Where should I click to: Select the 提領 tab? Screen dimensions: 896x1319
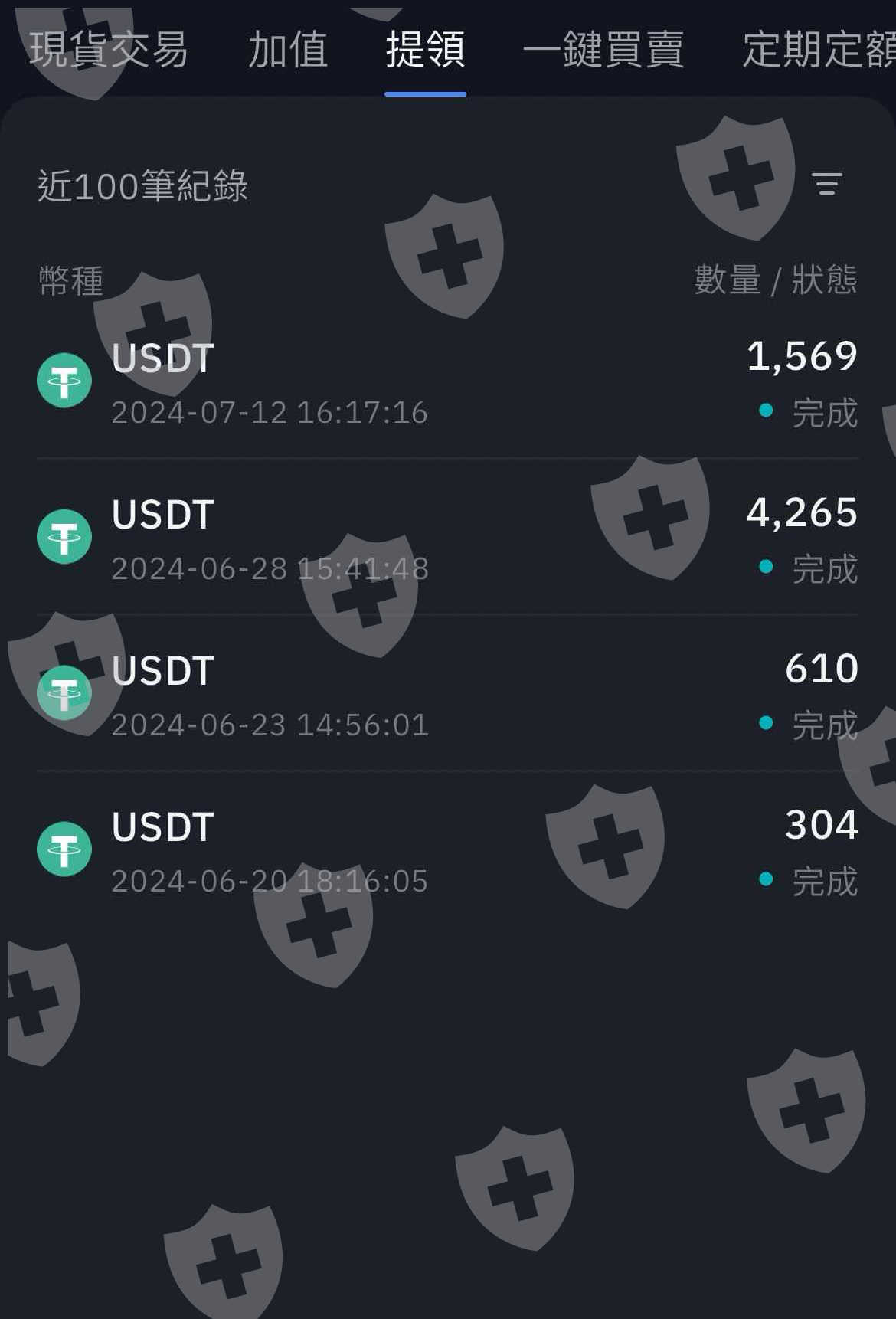(x=425, y=51)
